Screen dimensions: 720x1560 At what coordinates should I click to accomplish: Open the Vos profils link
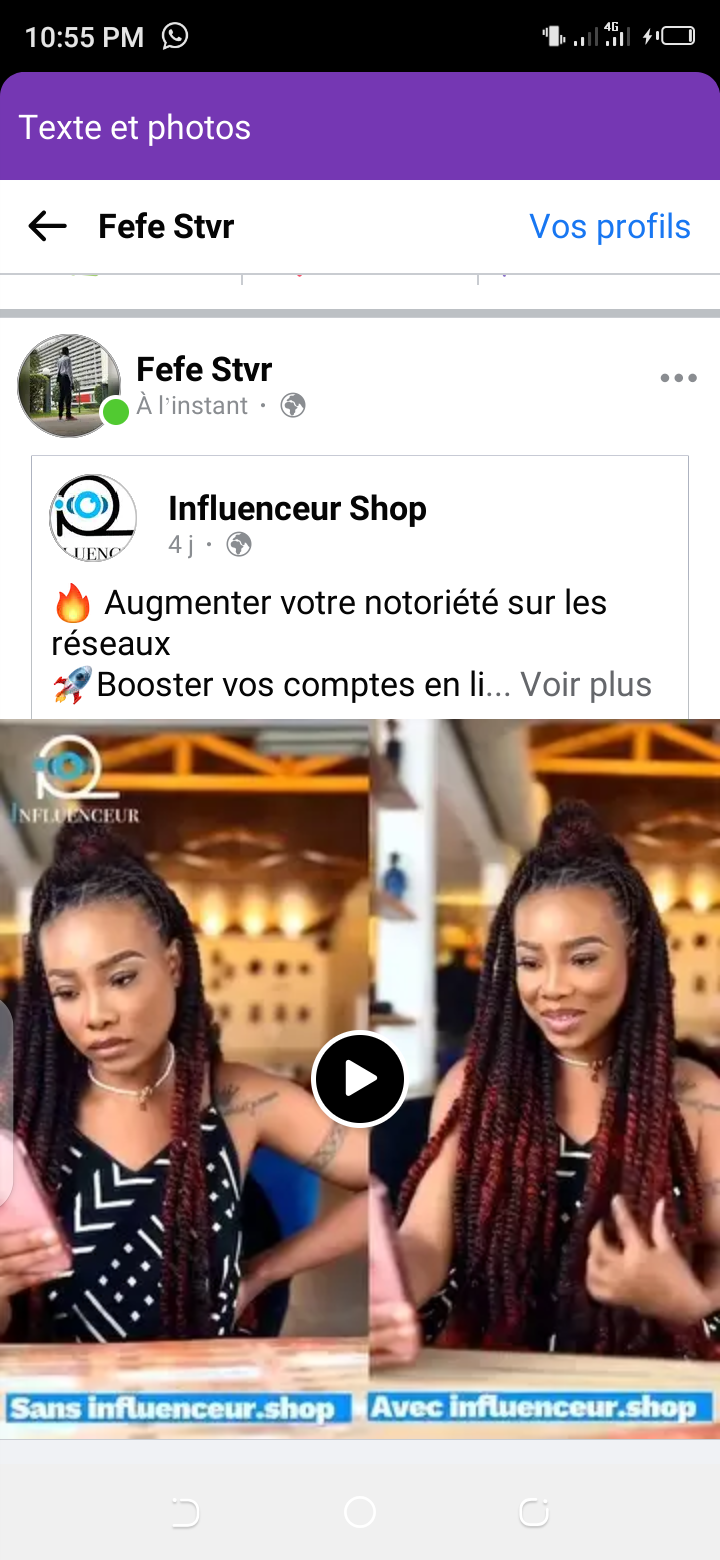click(609, 227)
